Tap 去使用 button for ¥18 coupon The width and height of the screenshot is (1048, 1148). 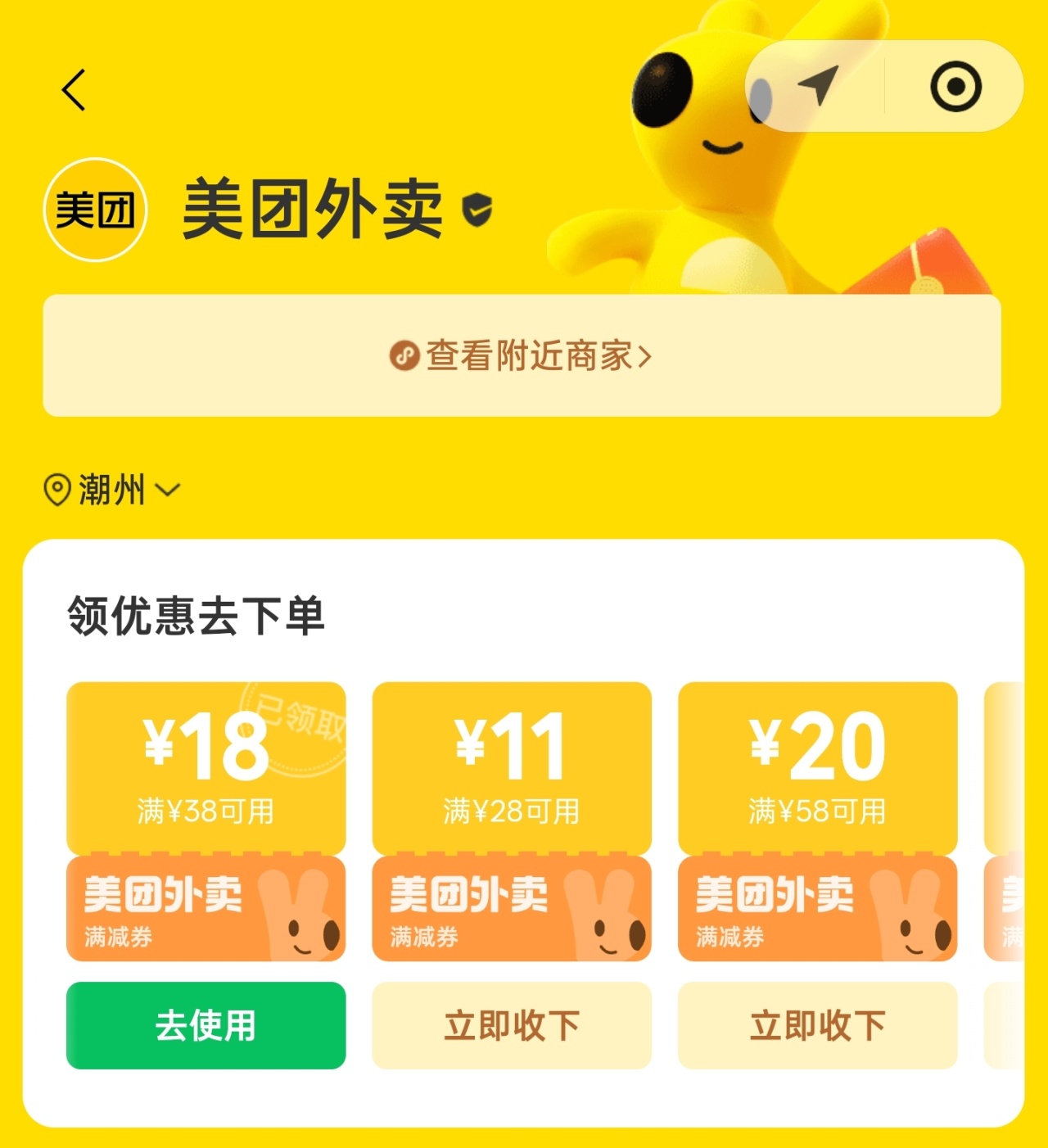206,1025
